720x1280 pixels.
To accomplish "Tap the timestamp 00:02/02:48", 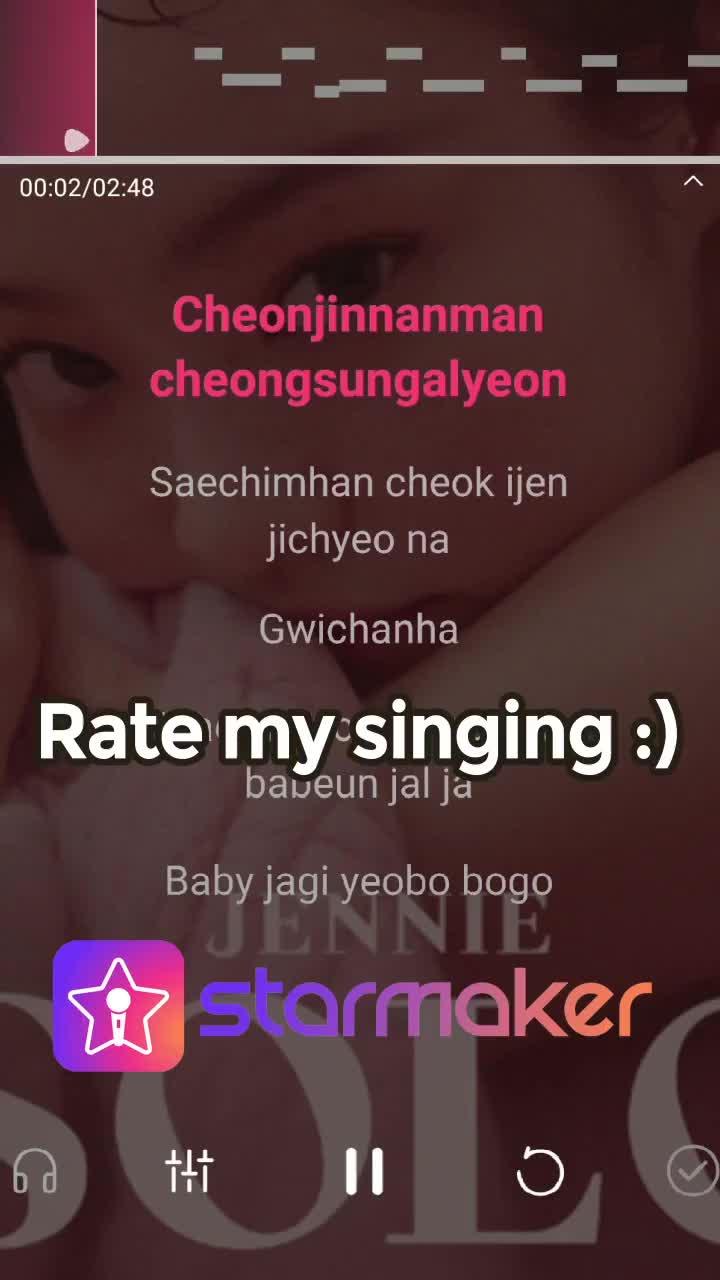I will click(x=88, y=187).
